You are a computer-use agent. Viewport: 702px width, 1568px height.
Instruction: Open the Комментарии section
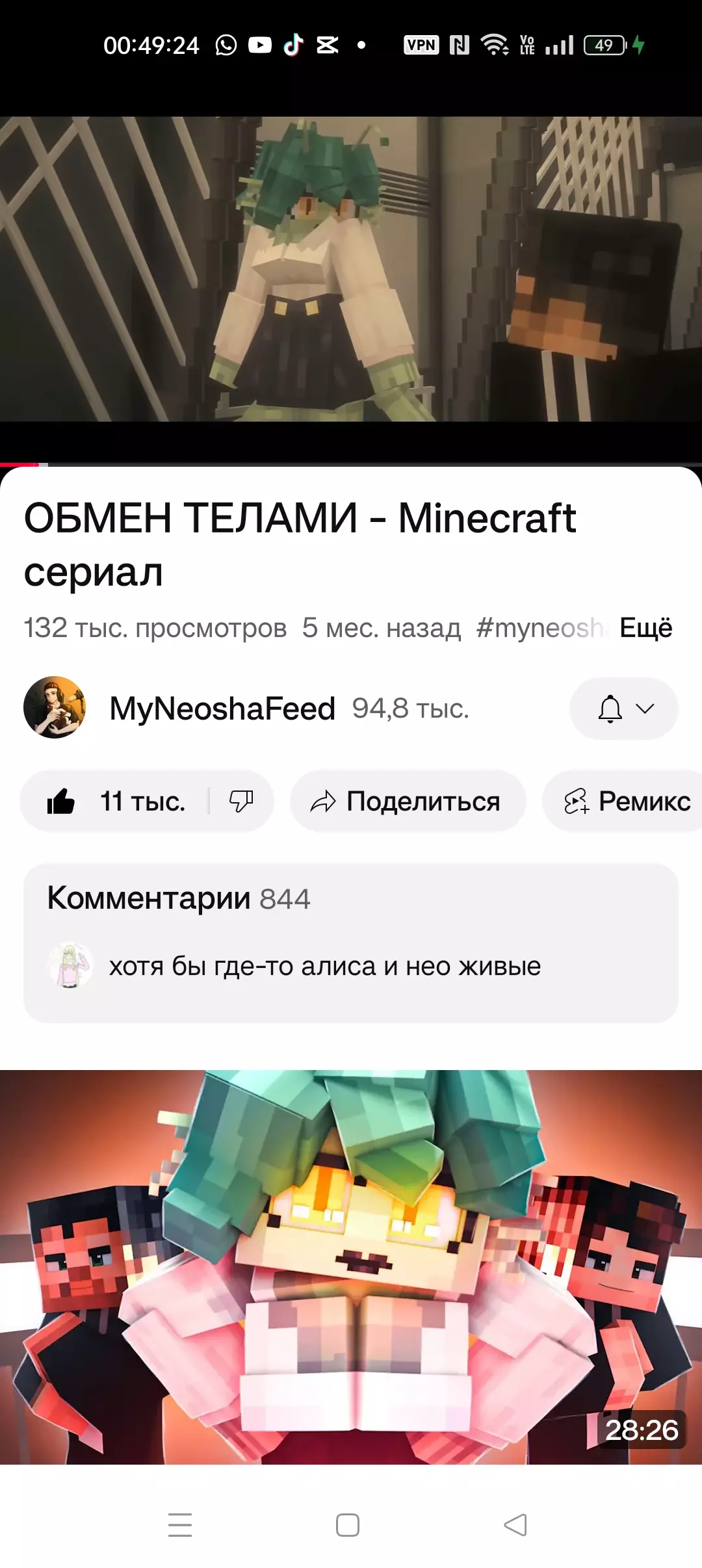point(351,943)
